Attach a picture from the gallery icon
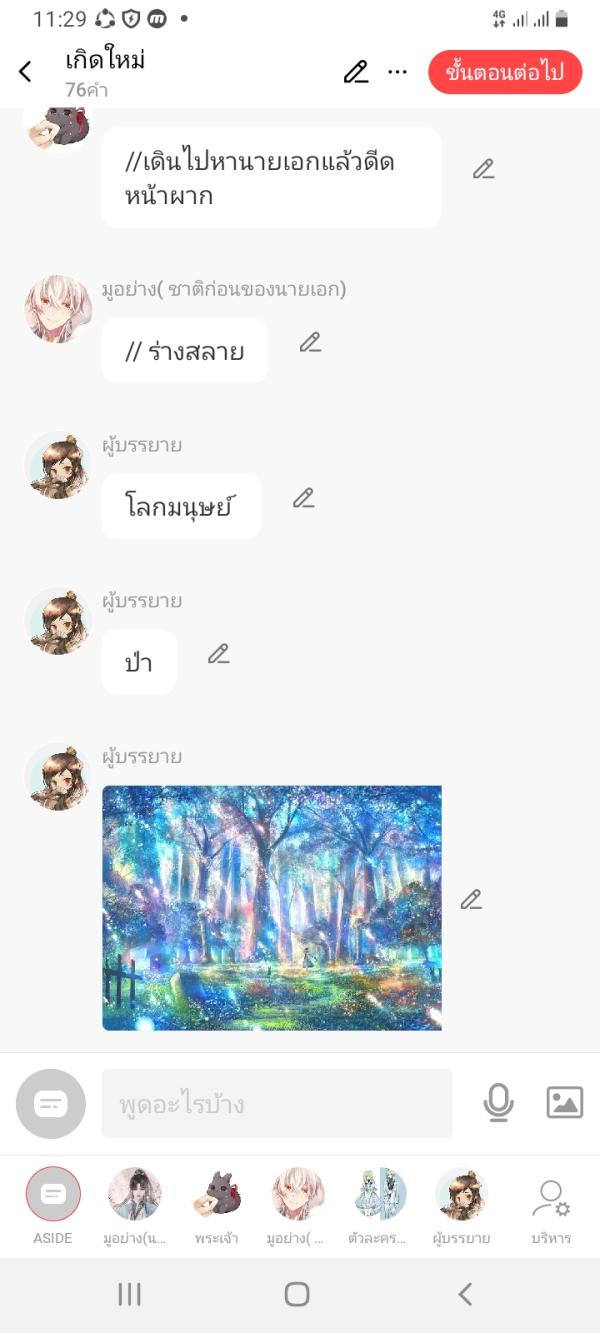The width and height of the screenshot is (600, 1333). click(x=565, y=1103)
